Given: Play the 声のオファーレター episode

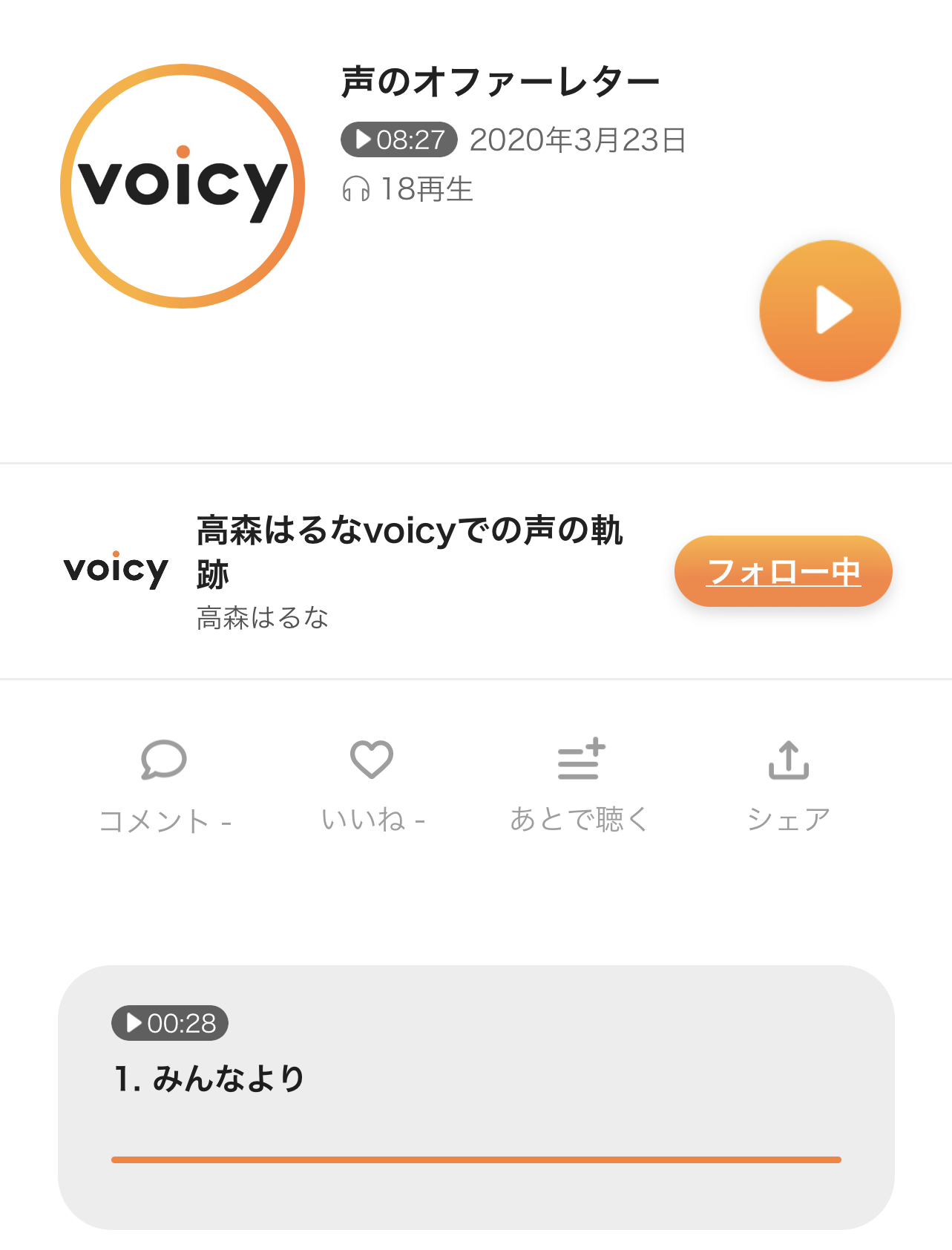Looking at the screenshot, I should [x=830, y=310].
